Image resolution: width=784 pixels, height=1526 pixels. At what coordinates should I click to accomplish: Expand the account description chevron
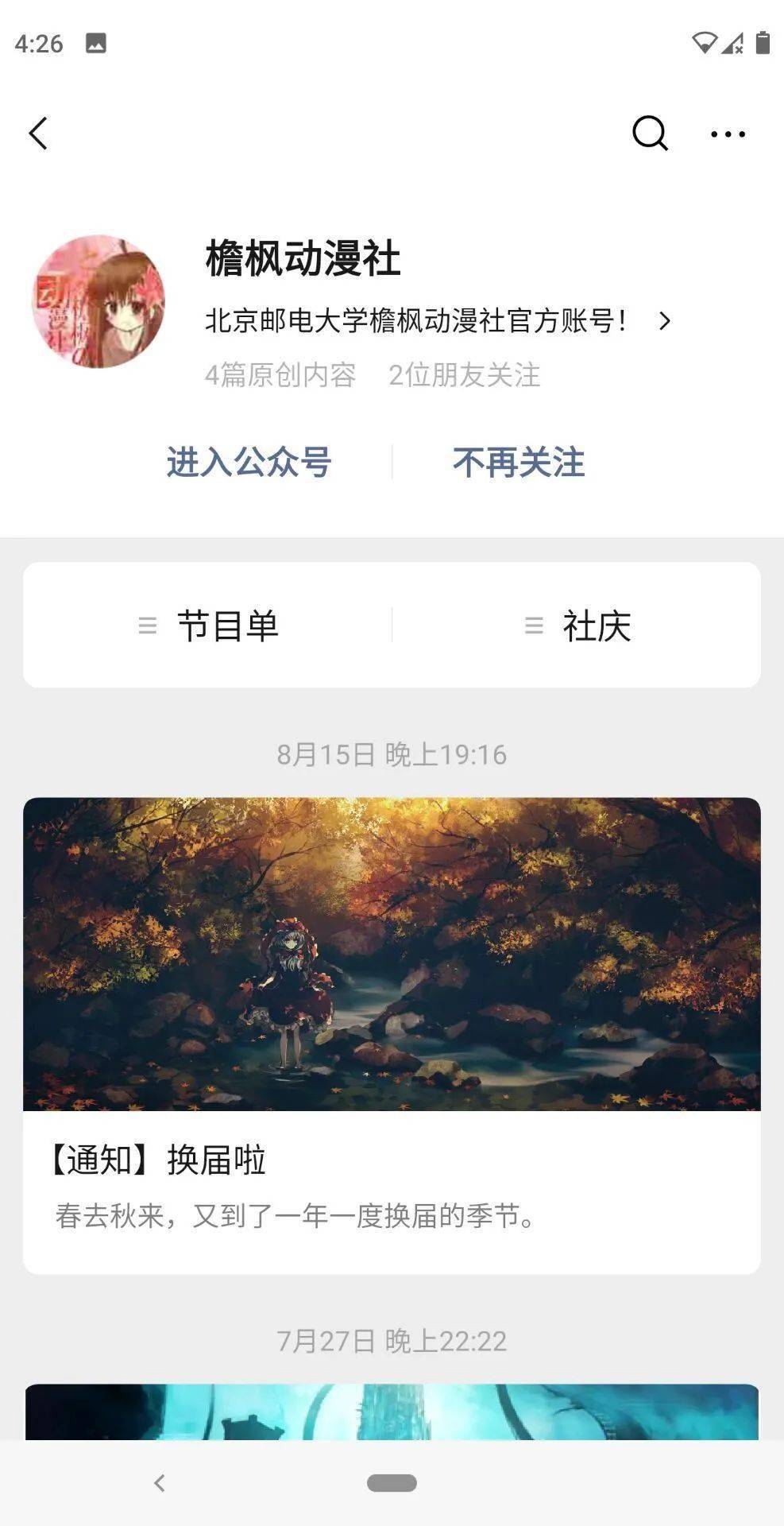pyautogui.click(x=665, y=321)
